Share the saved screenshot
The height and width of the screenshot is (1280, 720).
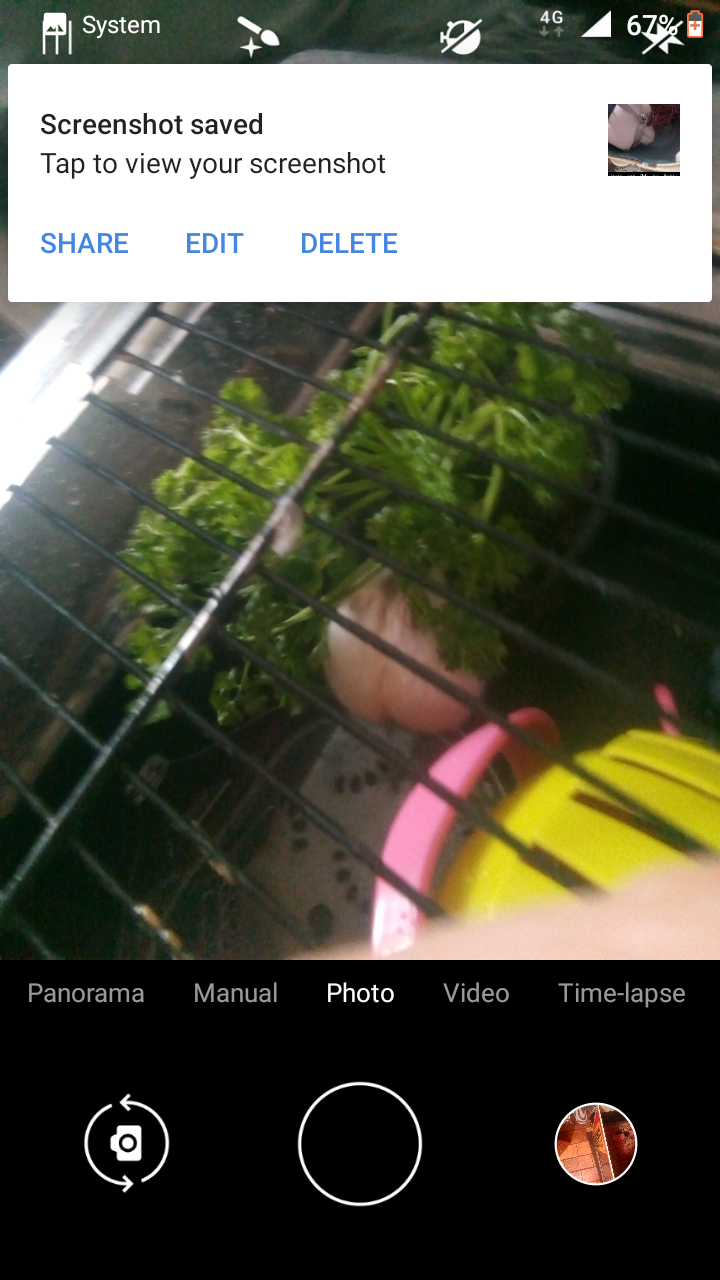pyautogui.click(x=84, y=243)
